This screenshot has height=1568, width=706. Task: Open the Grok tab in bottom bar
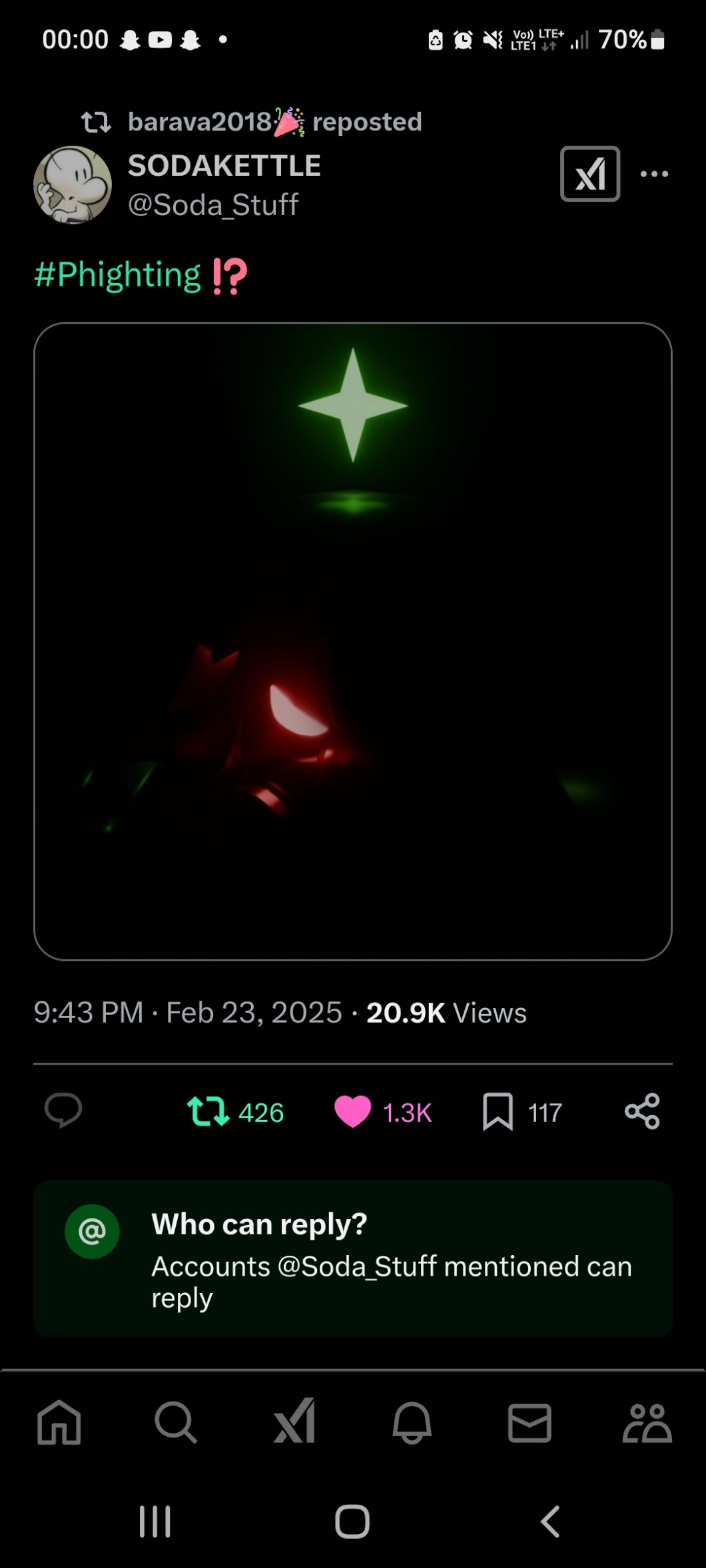[294, 1422]
